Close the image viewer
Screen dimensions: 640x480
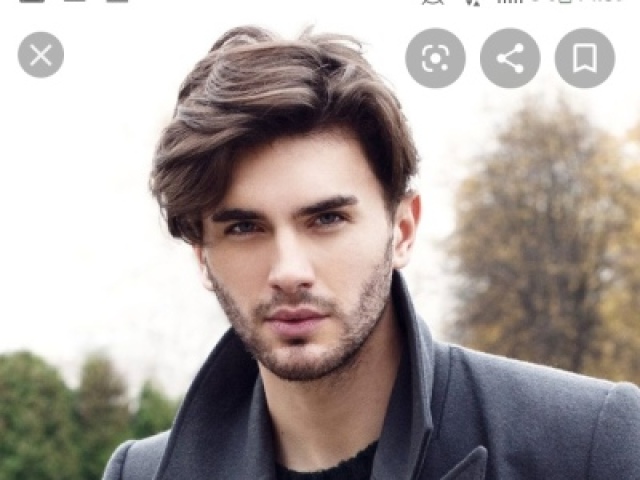coord(41,55)
